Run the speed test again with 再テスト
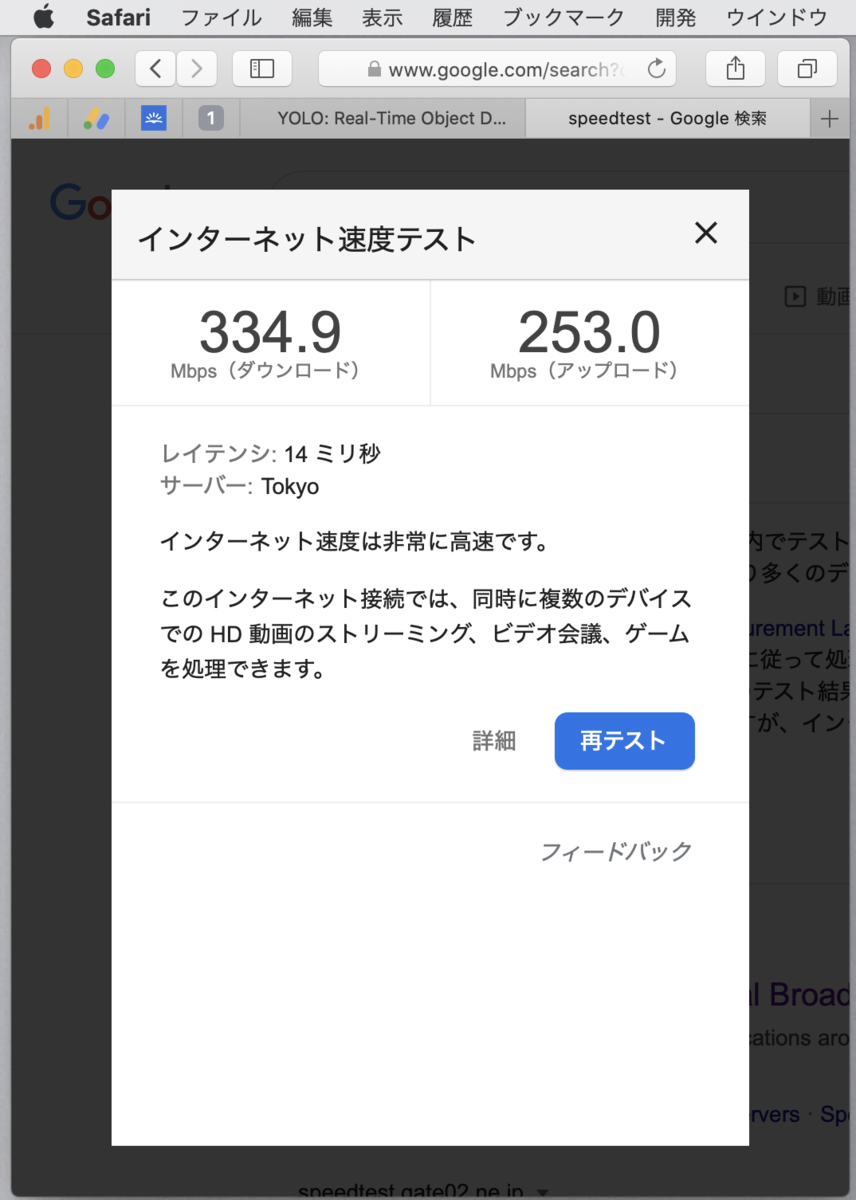856x1200 pixels. [624, 741]
